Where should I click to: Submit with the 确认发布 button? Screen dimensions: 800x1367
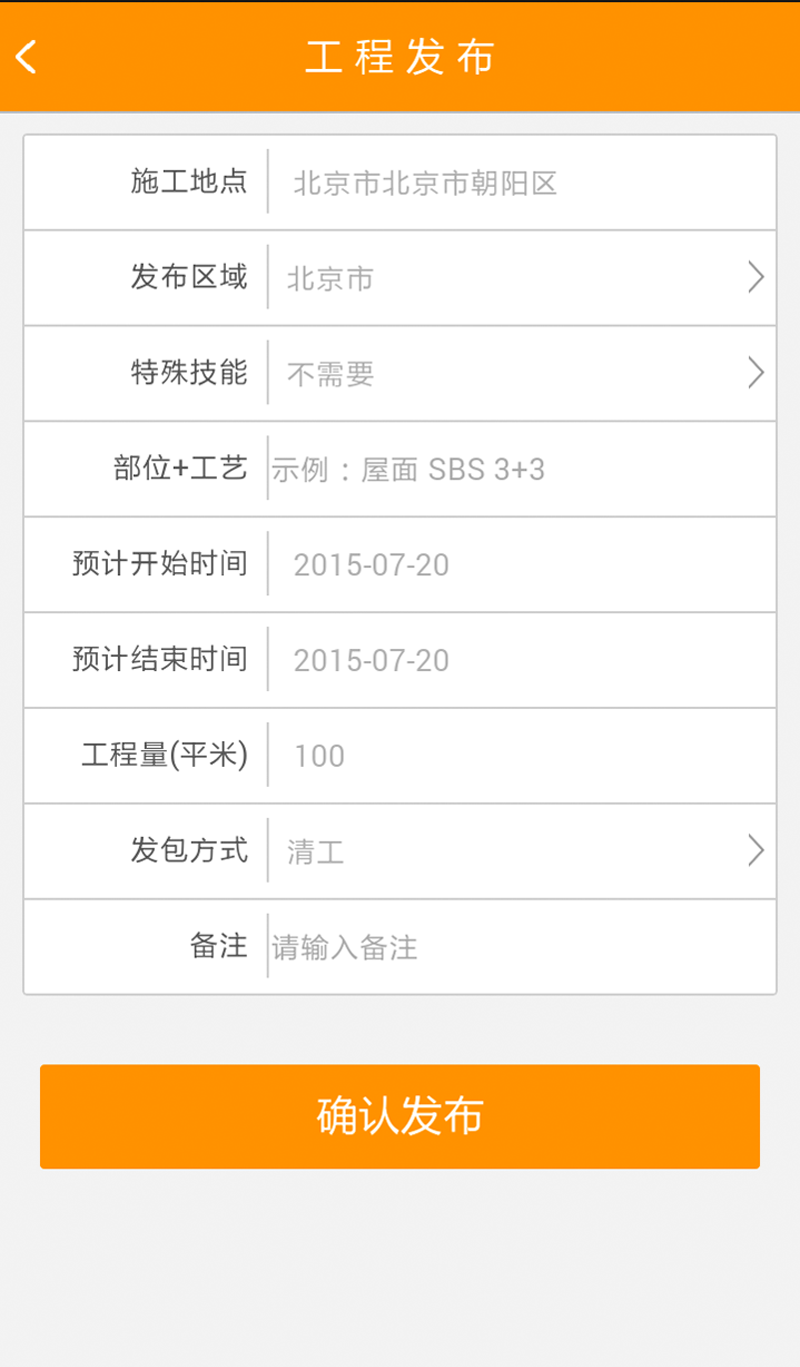pos(400,1116)
